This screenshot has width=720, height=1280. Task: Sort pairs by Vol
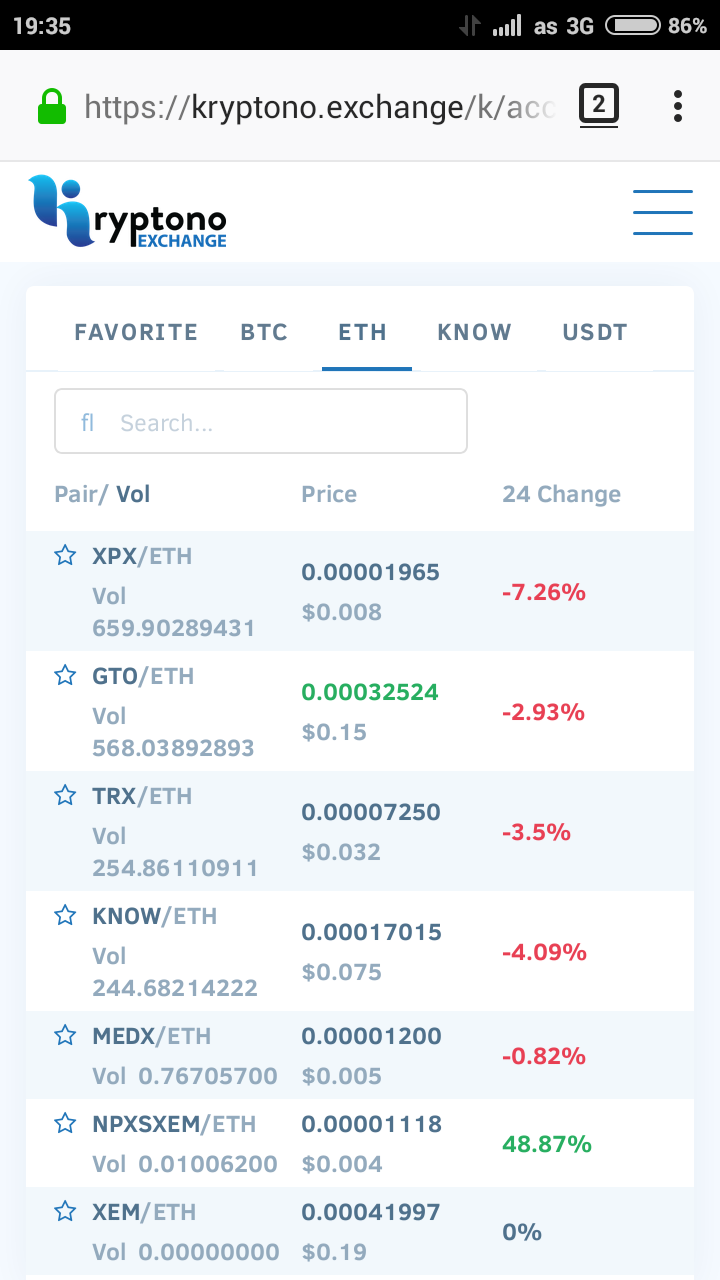coord(133,494)
